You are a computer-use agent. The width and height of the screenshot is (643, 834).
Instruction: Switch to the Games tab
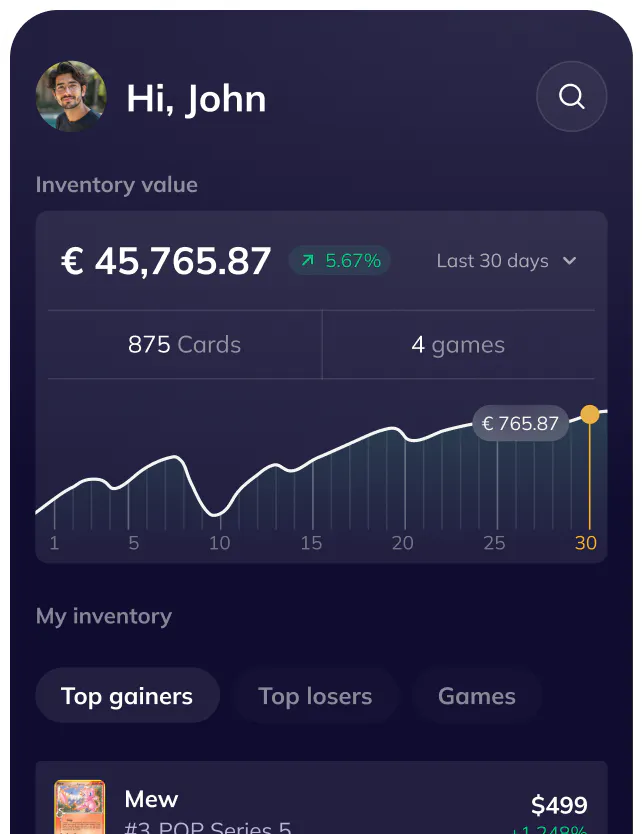(477, 696)
